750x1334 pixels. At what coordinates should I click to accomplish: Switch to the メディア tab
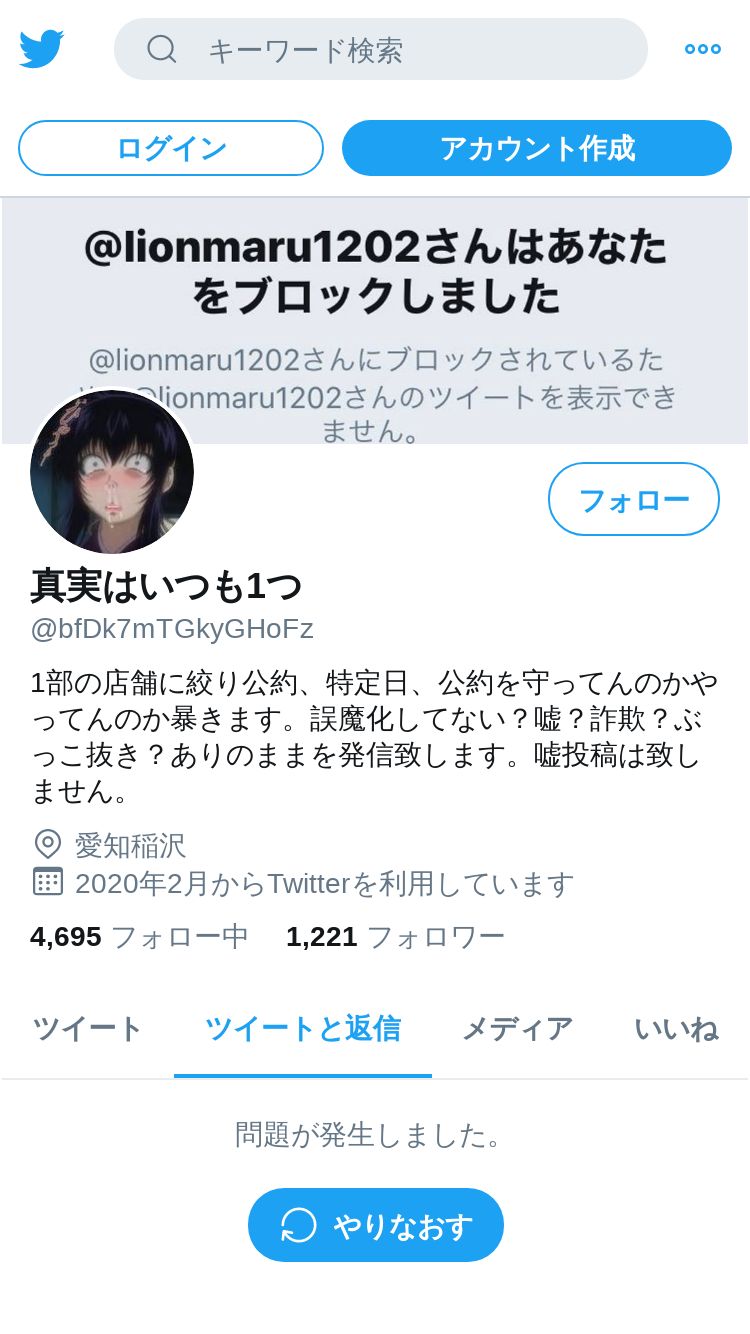coord(517,1029)
